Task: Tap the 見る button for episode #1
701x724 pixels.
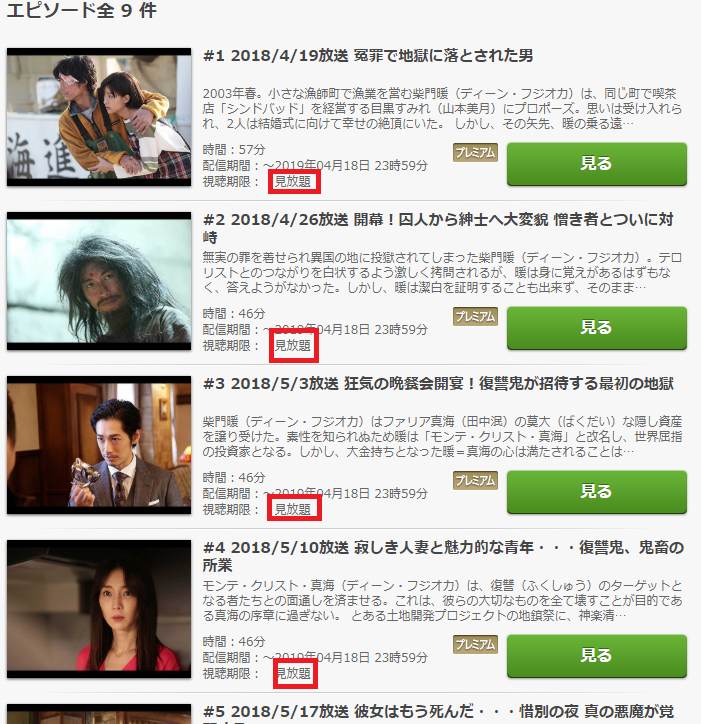Action: (x=596, y=164)
